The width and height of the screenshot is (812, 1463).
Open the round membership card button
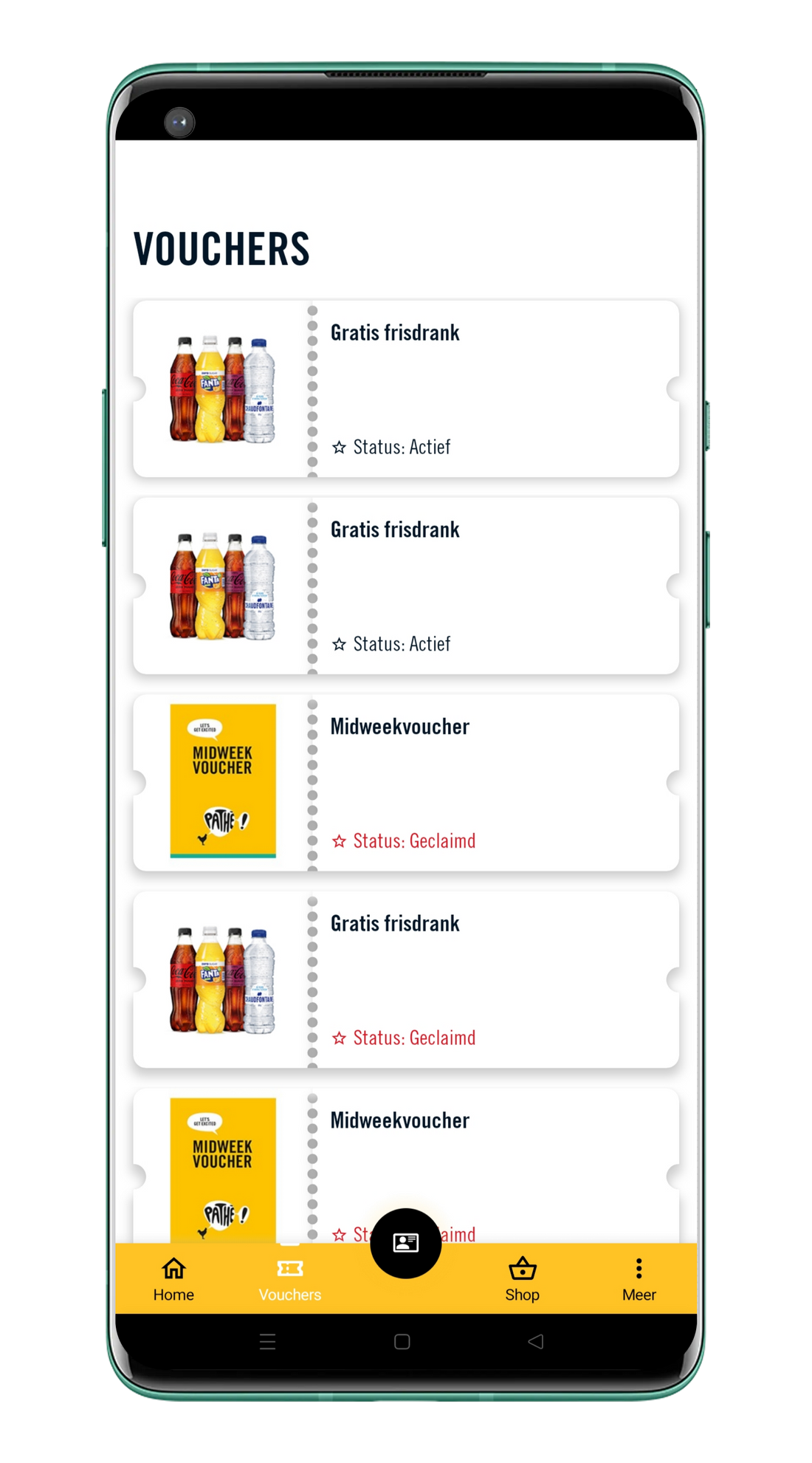(x=406, y=1243)
